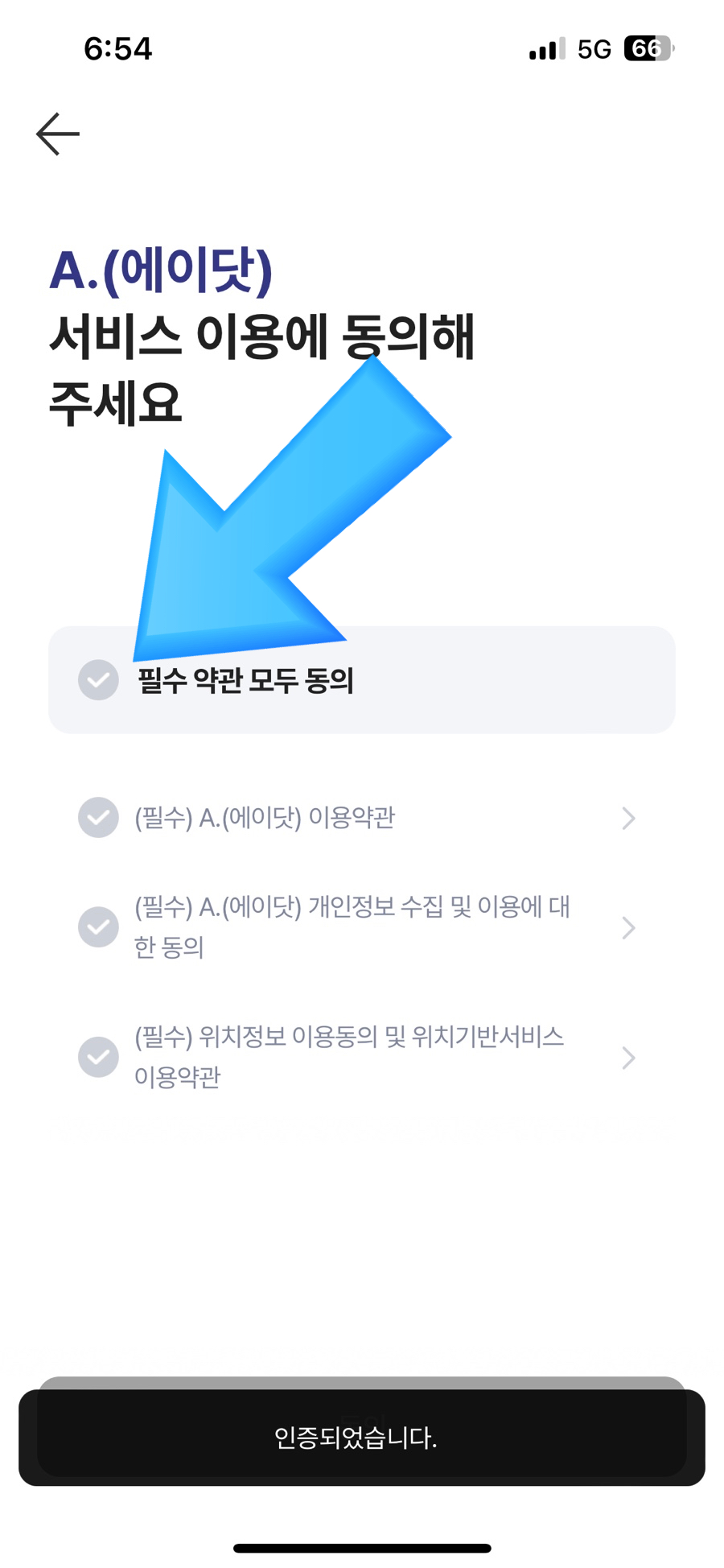Open 위치기반서비스 이용약관 details chevron
Viewport: 724px width, 1568px height.
[628, 1058]
